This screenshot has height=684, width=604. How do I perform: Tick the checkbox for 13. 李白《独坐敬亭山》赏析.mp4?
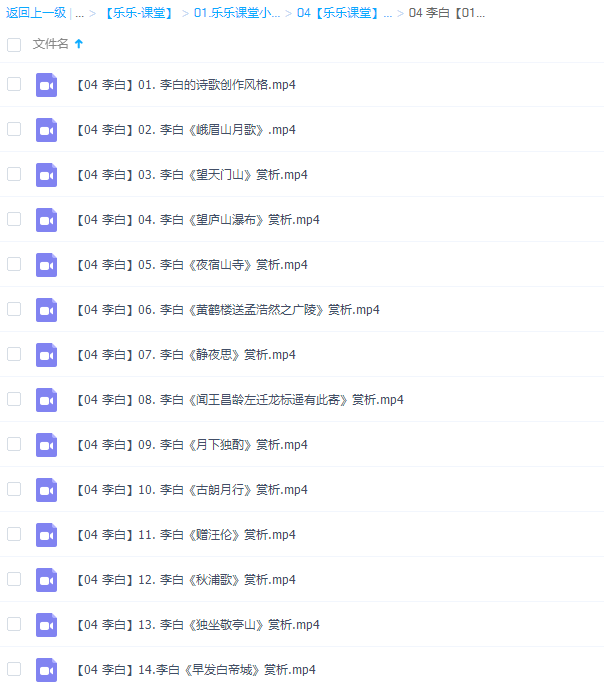coord(14,624)
